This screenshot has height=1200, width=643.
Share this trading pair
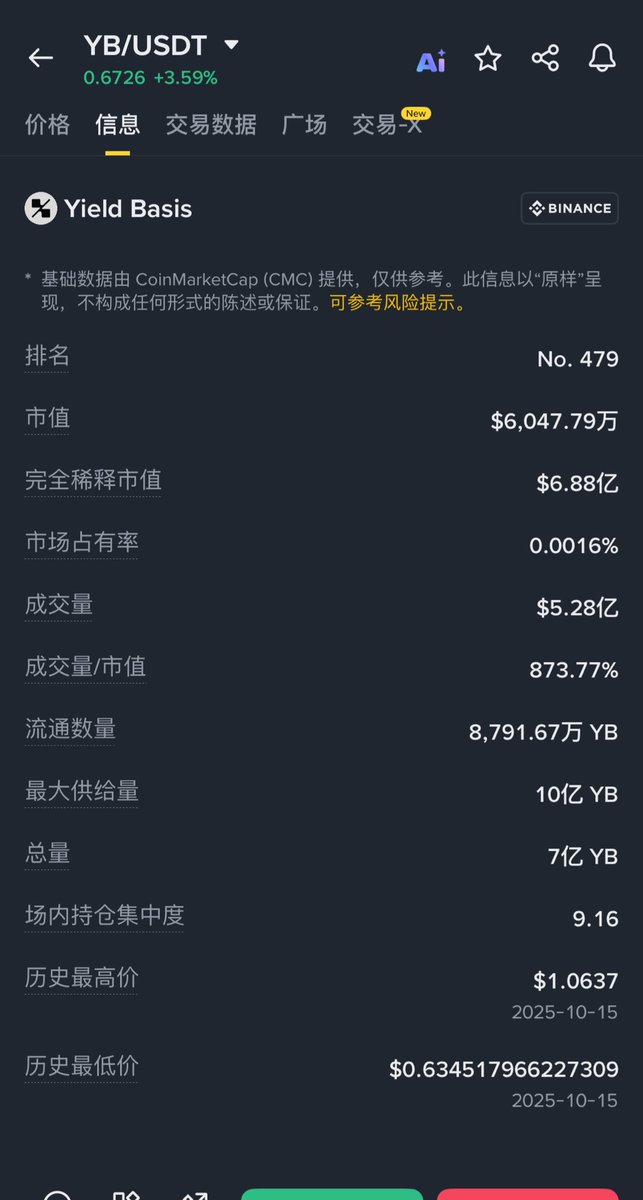coord(545,58)
